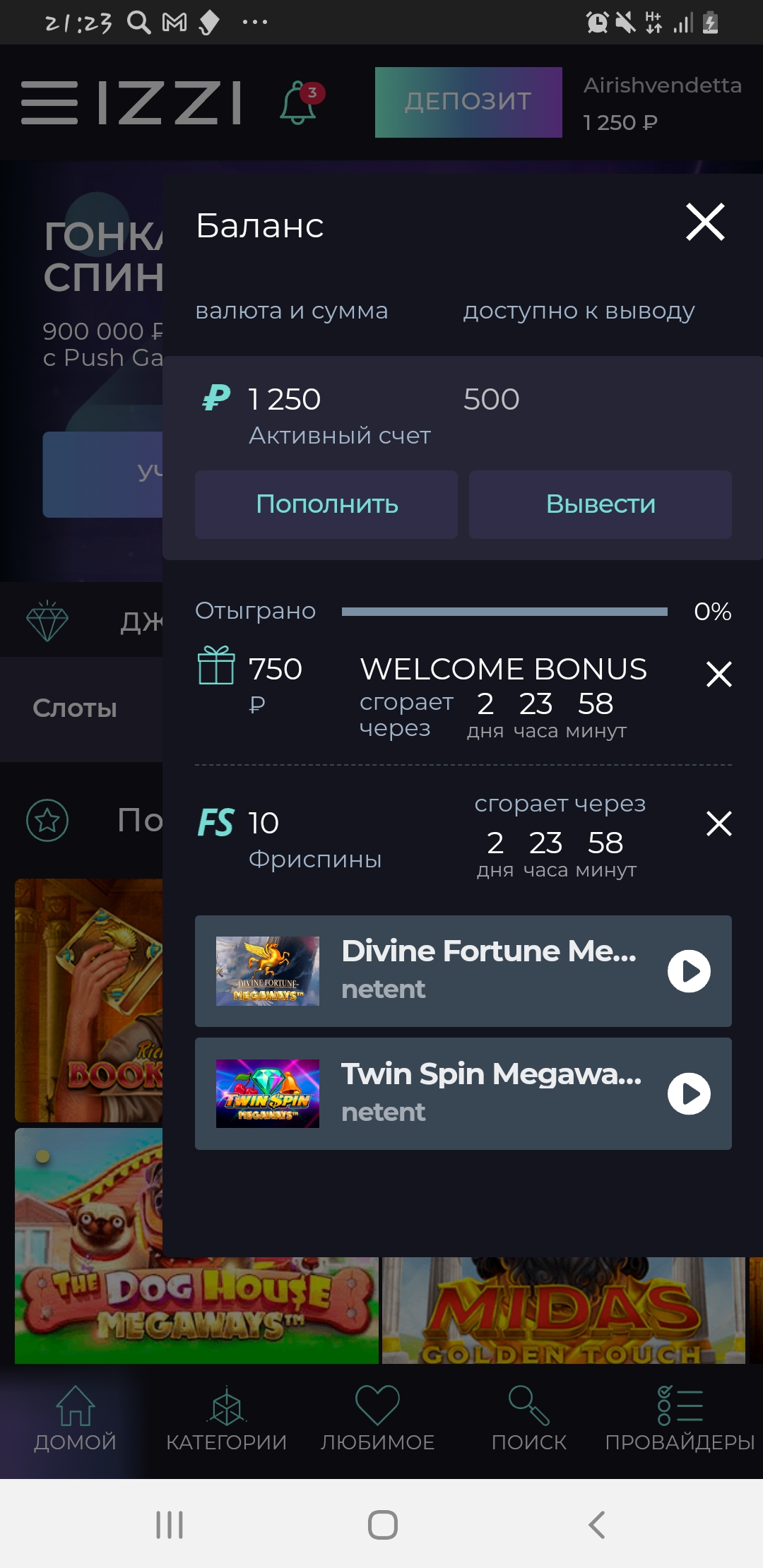Open the notifications bell
763x1568 pixels.
(300, 103)
